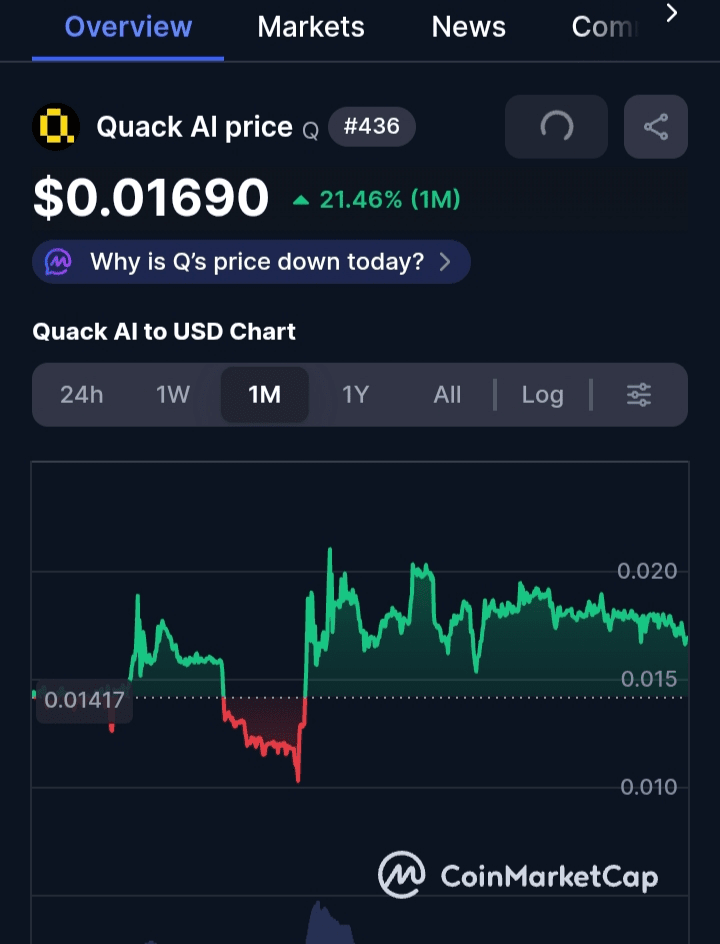This screenshot has width=720, height=944.
Task: Open the partially visible Community tab
Action: point(602,27)
